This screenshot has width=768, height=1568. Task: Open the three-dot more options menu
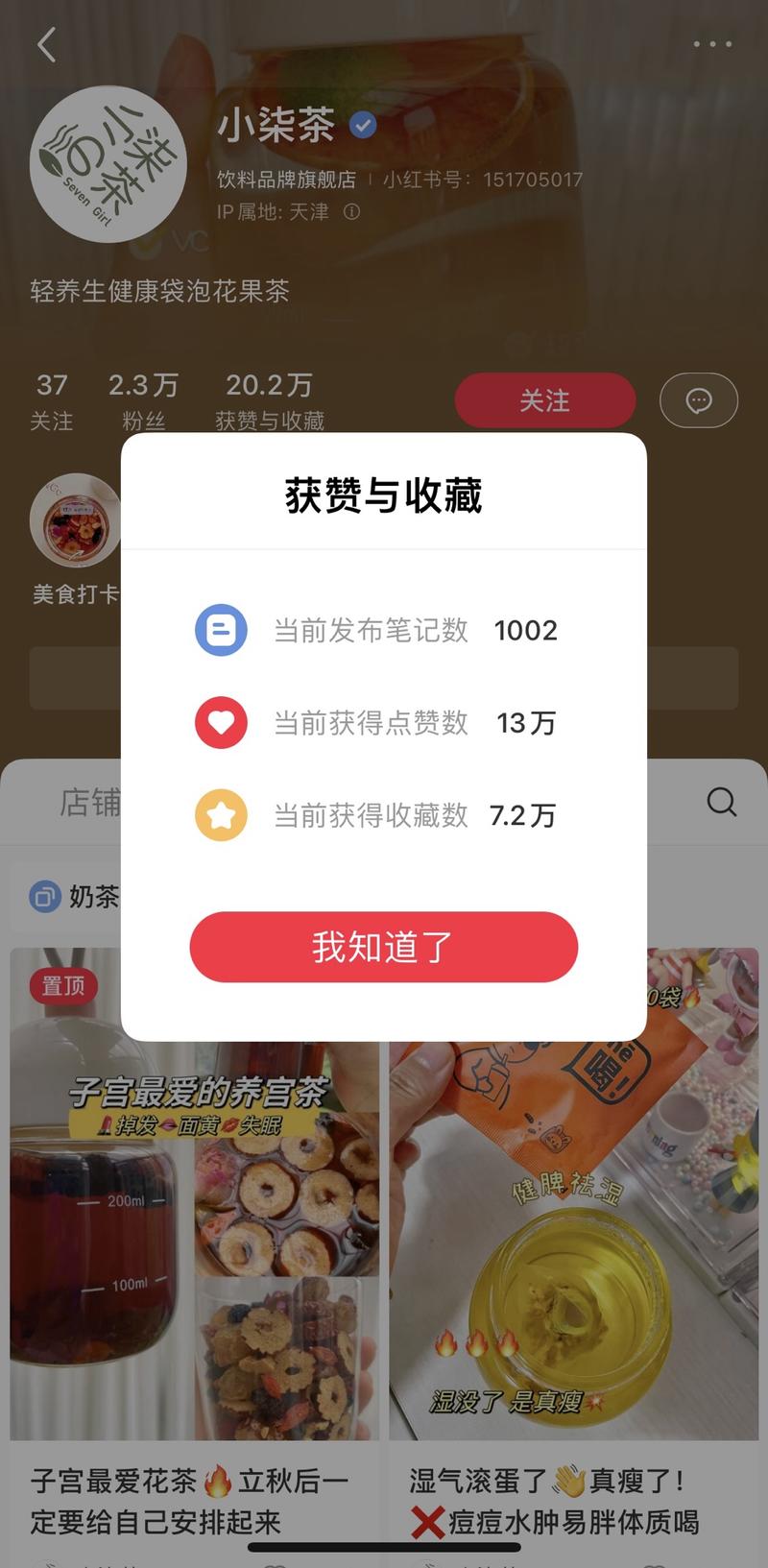[x=712, y=44]
